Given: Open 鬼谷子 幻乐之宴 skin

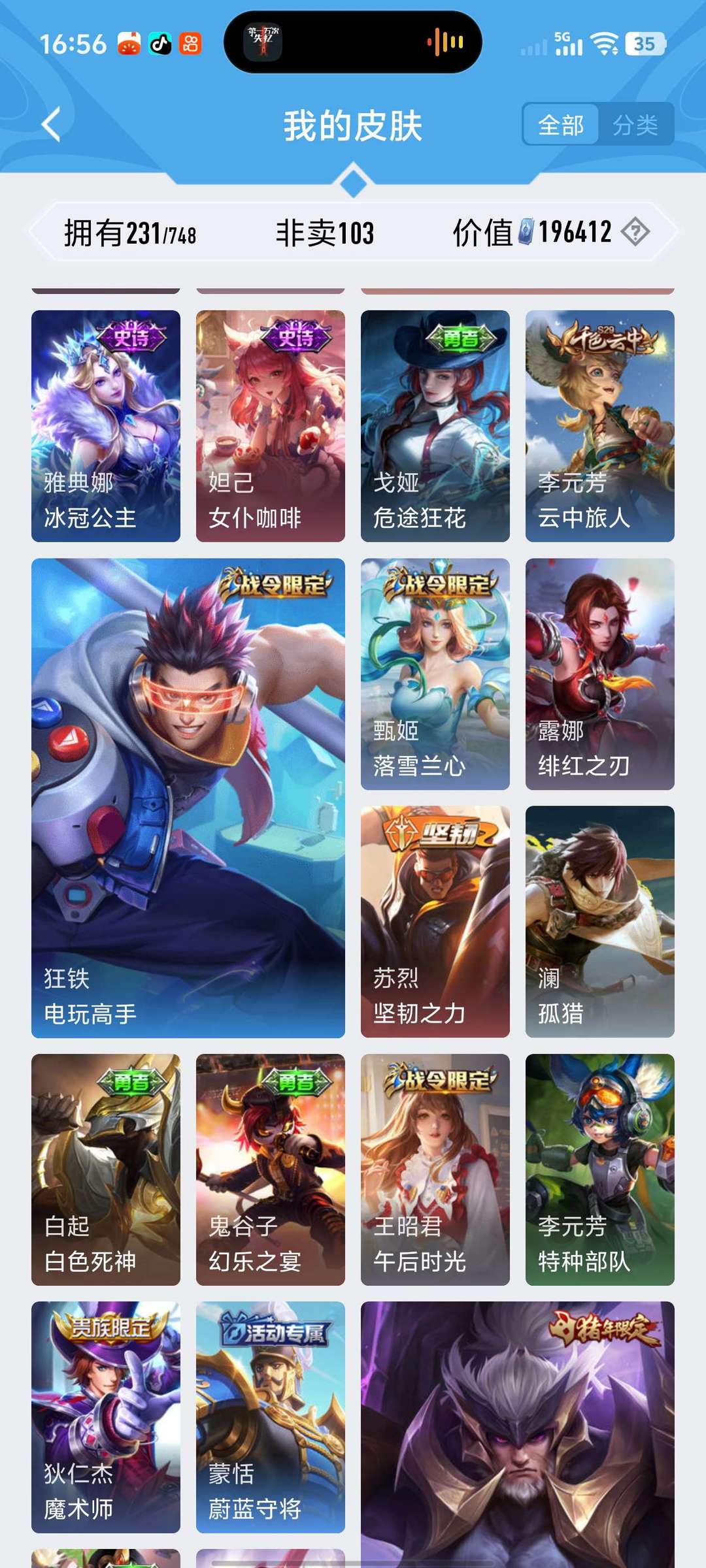Looking at the screenshot, I should pyautogui.click(x=271, y=1169).
